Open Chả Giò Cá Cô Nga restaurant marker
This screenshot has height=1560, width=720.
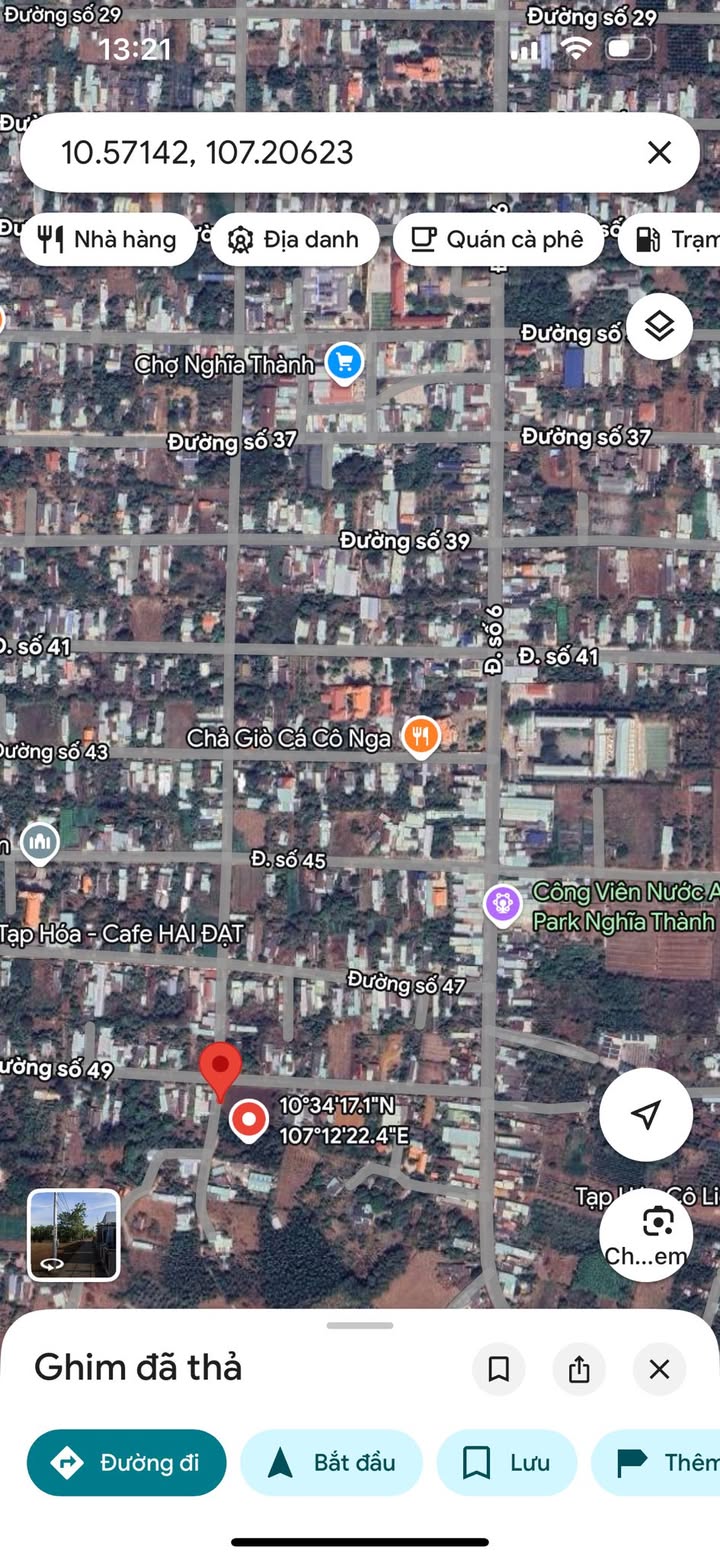pyautogui.click(x=421, y=737)
